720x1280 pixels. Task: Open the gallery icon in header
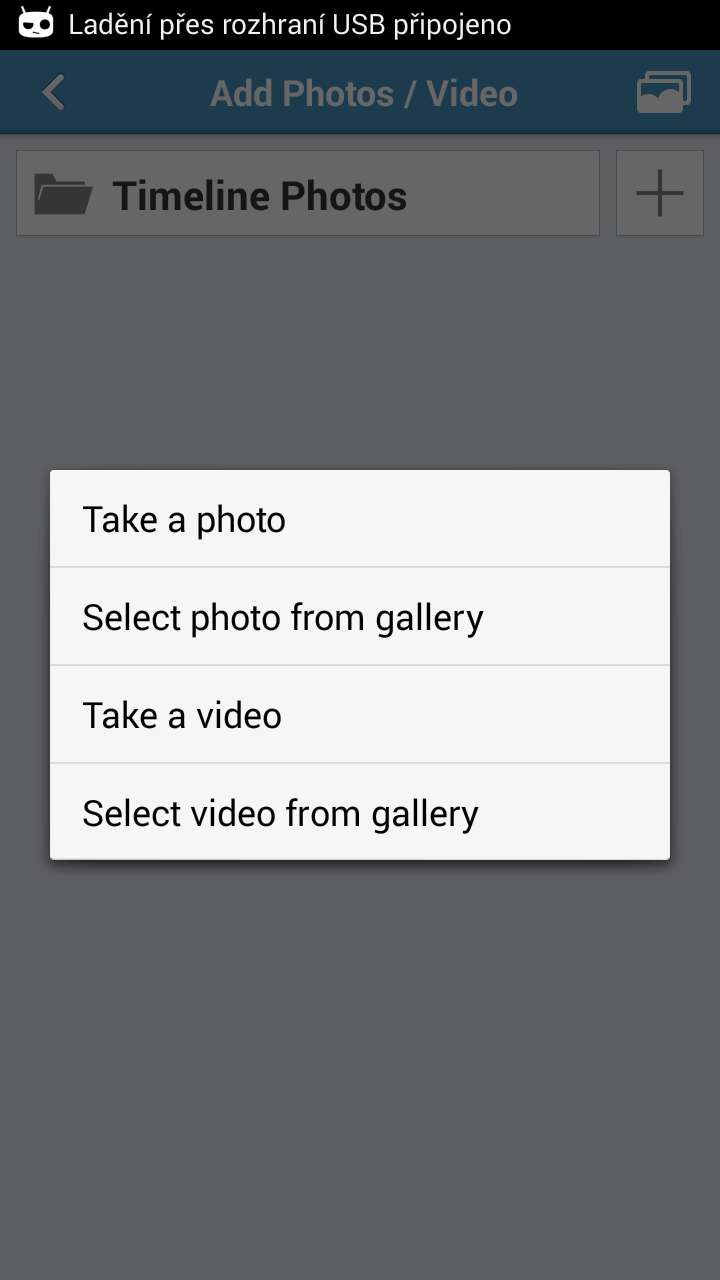(664, 93)
